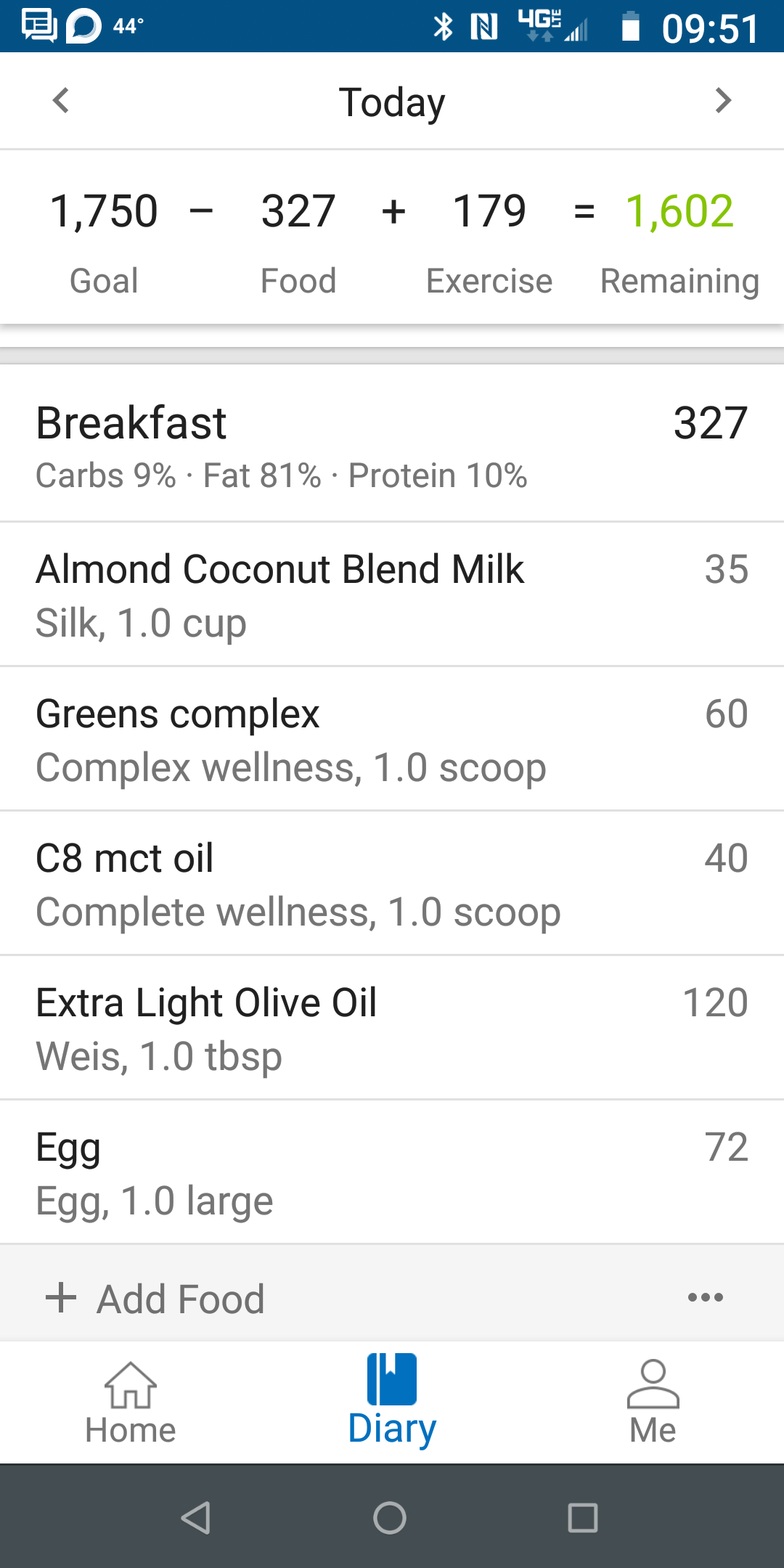Open the Greens complex entry
The height and width of the screenshot is (1568, 784).
pos(392,739)
